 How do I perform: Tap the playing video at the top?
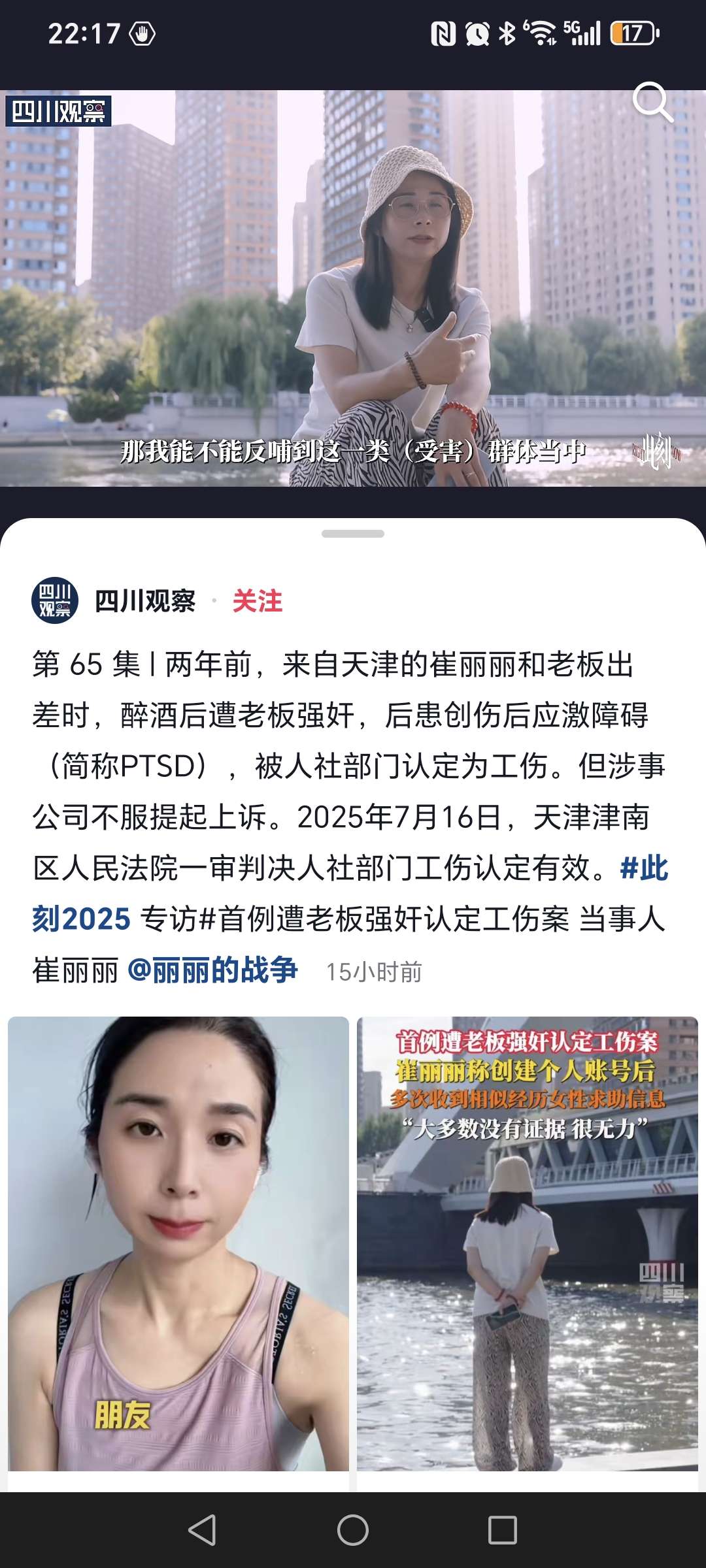coord(353,288)
